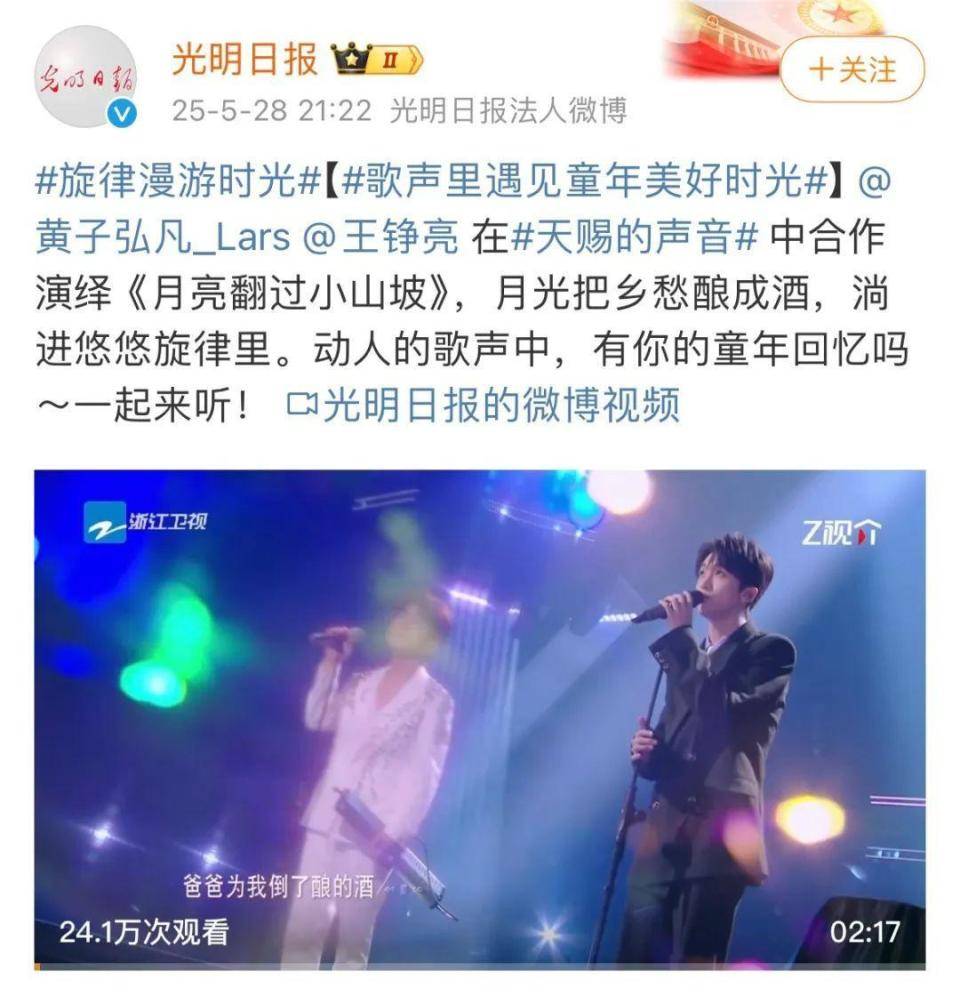The height and width of the screenshot is (1004, 960).
Task: Follow 光明日报 with the 关注 button
Action: [851, 70]
